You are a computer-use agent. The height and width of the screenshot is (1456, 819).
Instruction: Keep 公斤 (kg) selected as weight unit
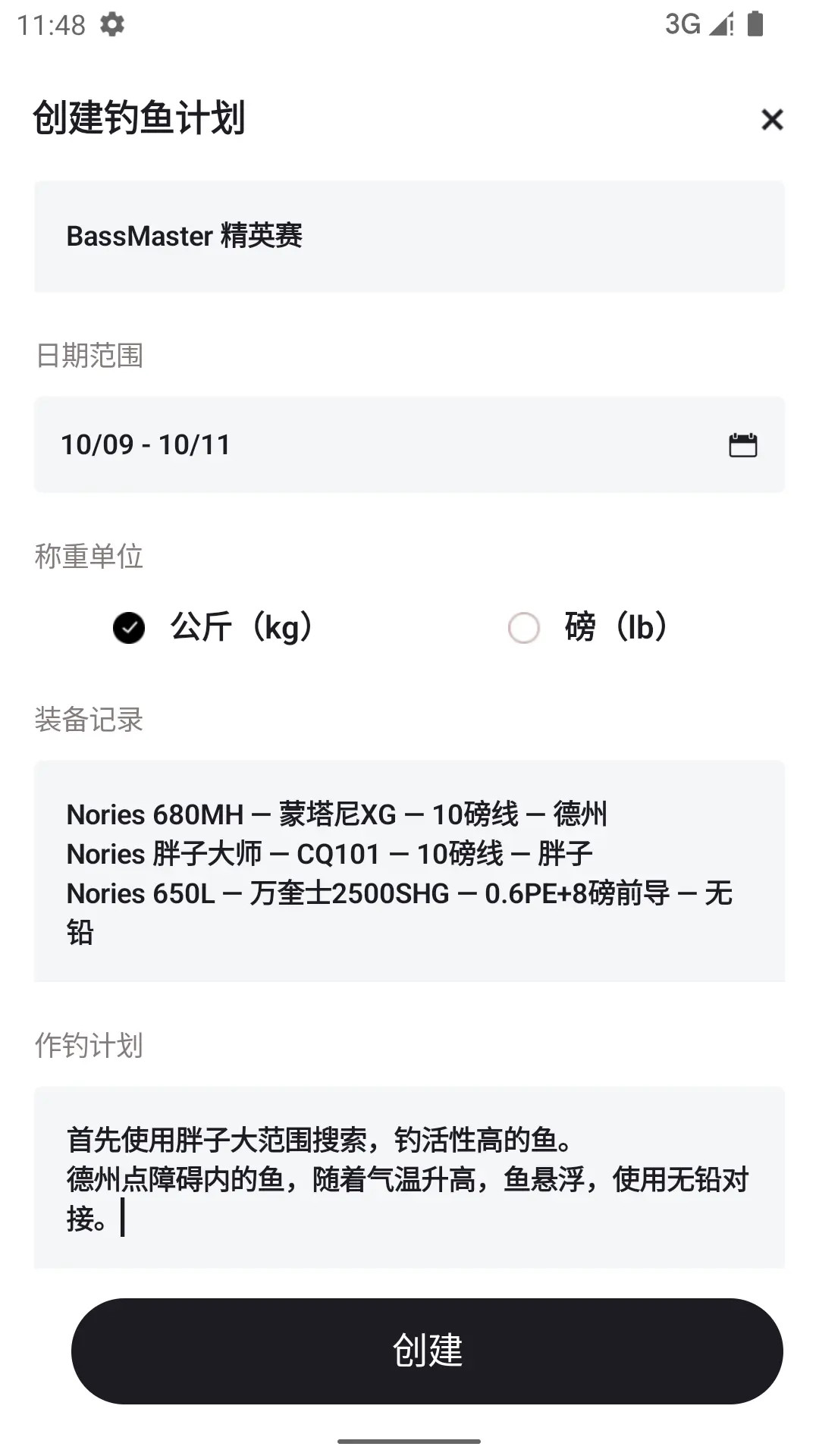coord(129,627)
